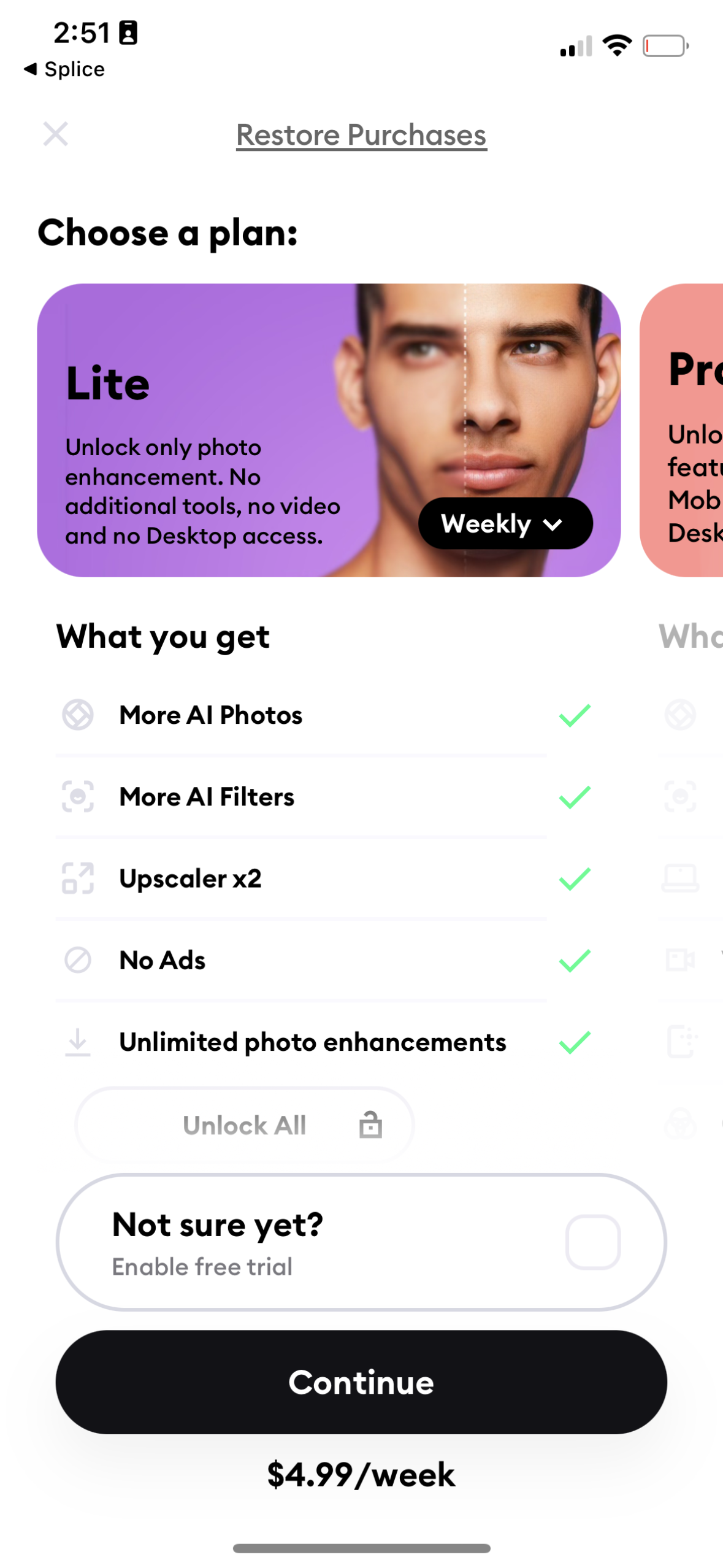723x1568 pixels.
Task: Open the Weekly billing period dropdown
Action: (505, 523)
